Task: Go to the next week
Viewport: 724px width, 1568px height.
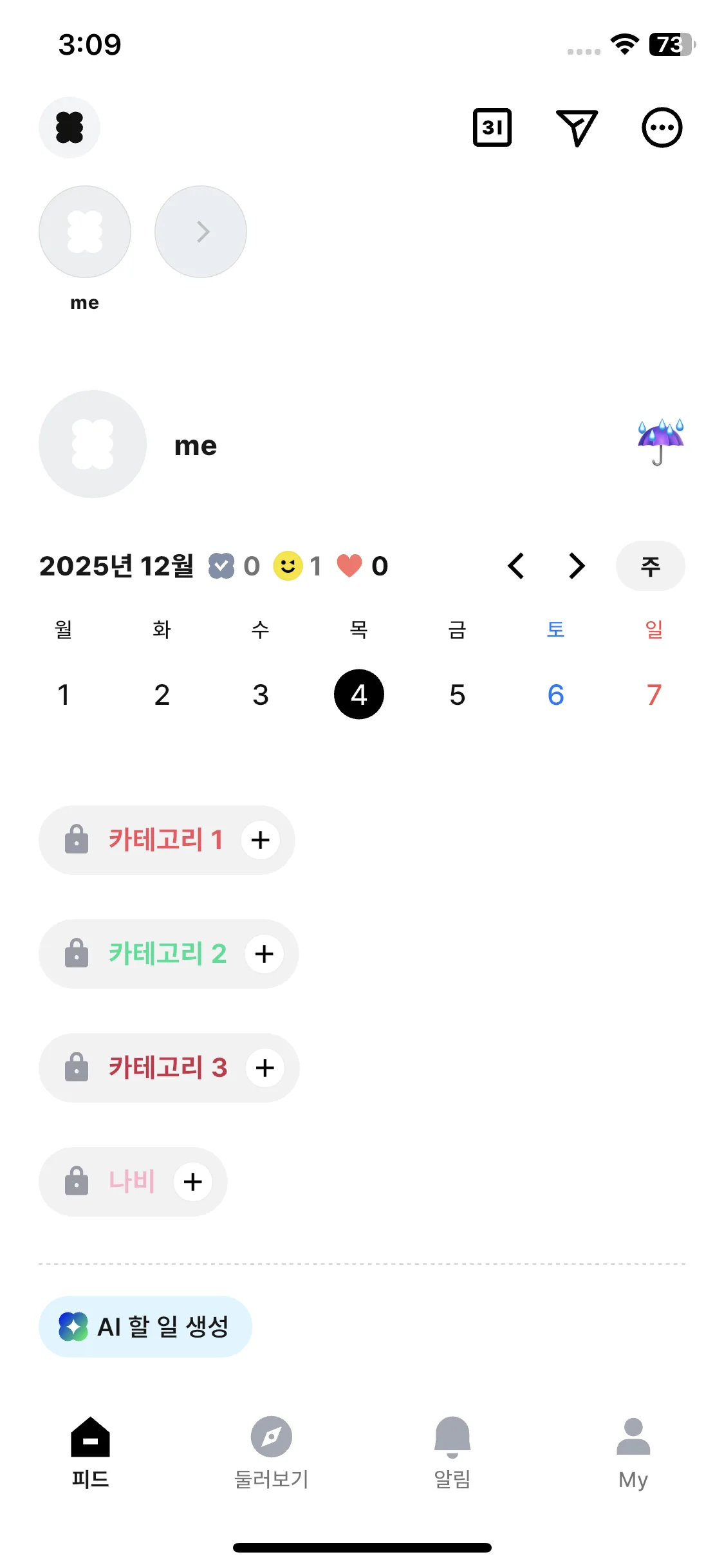Action: click(577, 566)
